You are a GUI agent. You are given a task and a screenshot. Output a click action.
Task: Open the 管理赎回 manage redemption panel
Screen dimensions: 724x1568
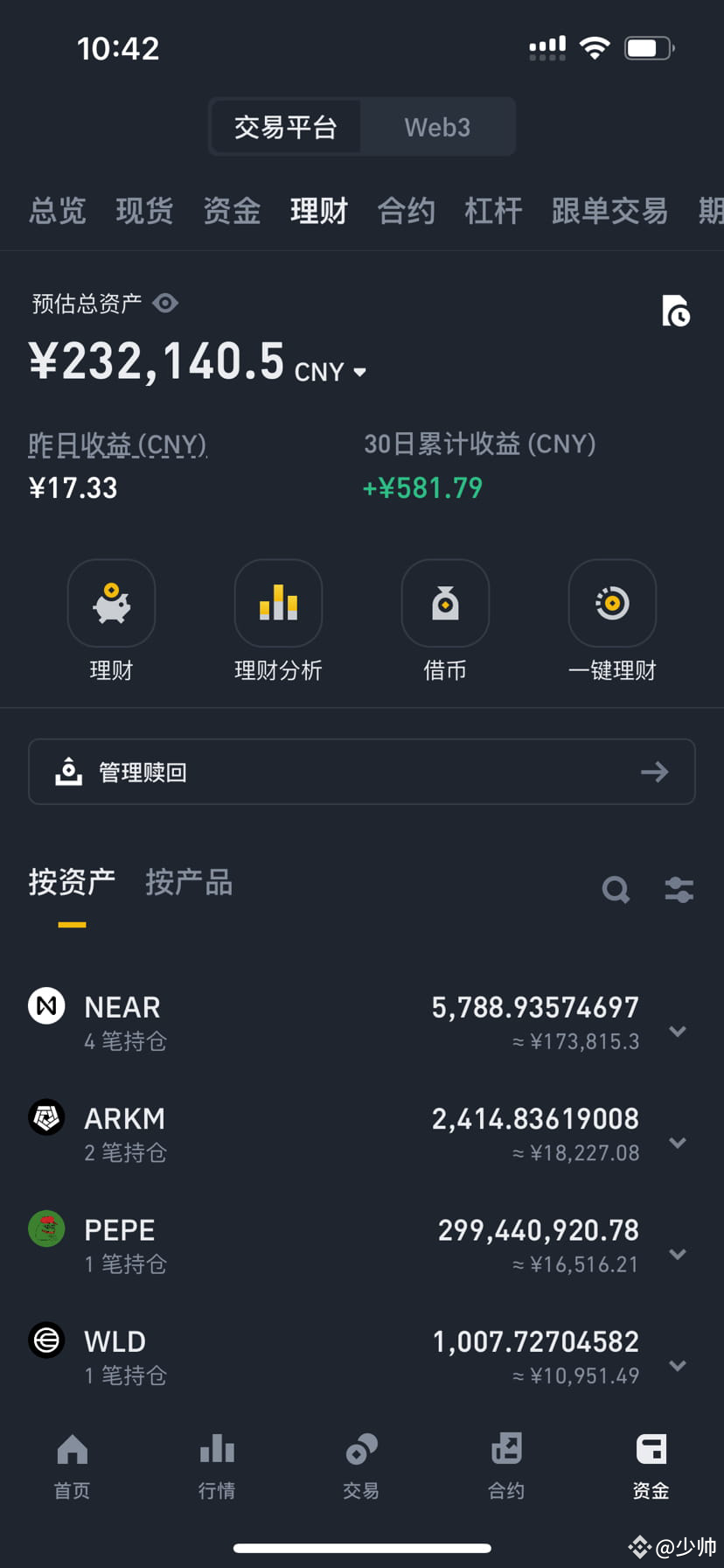coord(361,772)
